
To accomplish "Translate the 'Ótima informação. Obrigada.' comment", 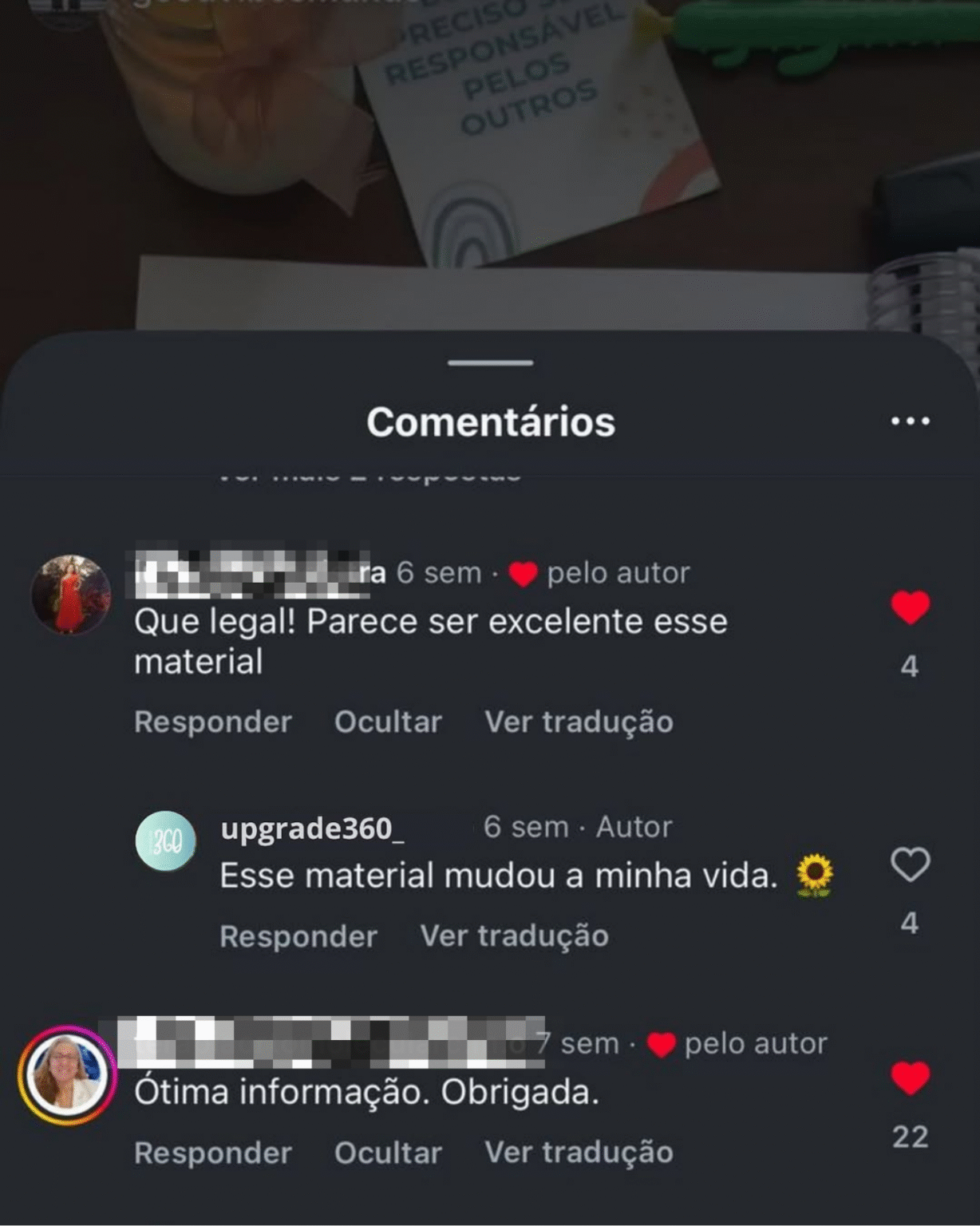I will [x=579, y=1153].
